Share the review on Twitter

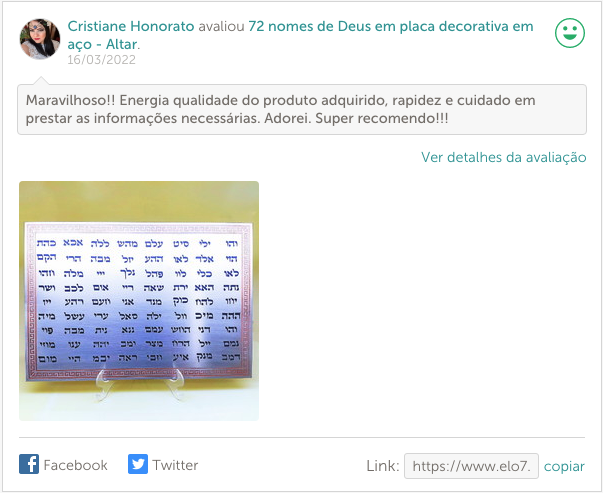163,465
